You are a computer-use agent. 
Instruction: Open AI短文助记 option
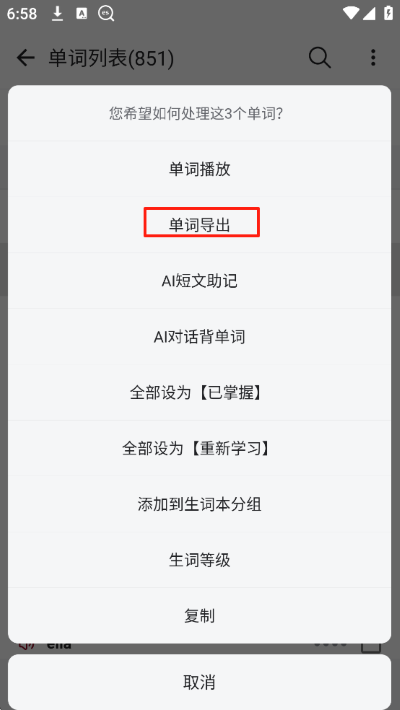[199, 281]
